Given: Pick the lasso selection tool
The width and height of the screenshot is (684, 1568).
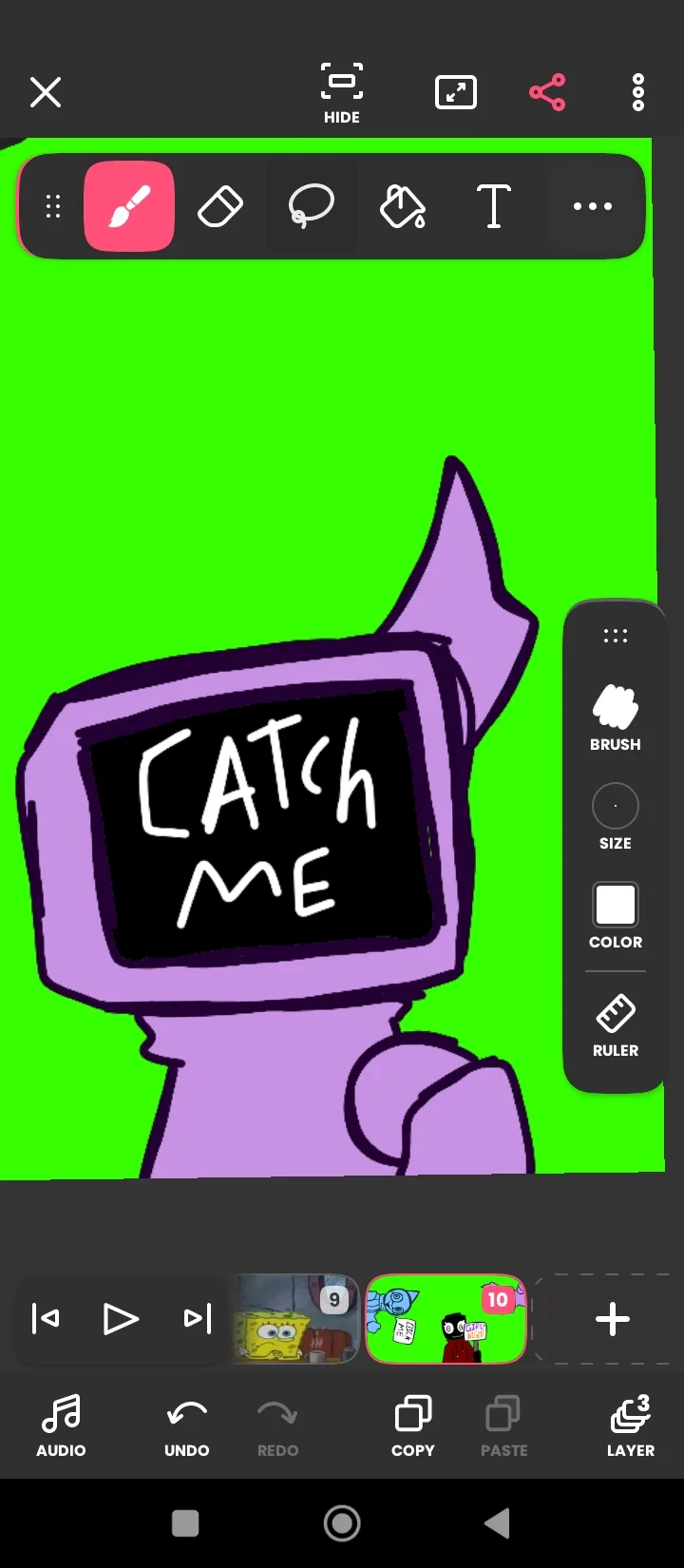Looking at the screenshot, I should point(312,206).
